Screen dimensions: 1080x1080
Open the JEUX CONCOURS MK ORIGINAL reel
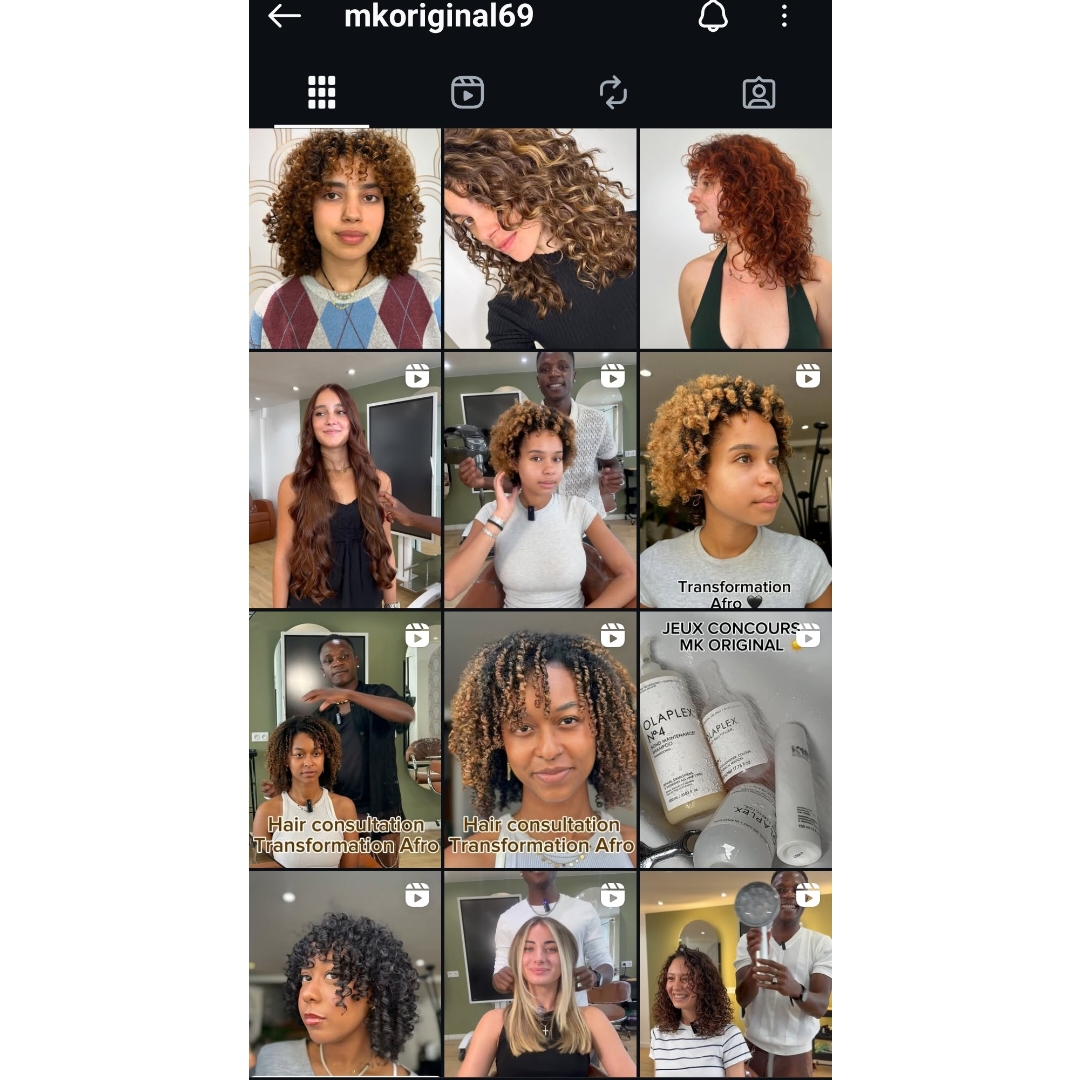coord(736,740)
